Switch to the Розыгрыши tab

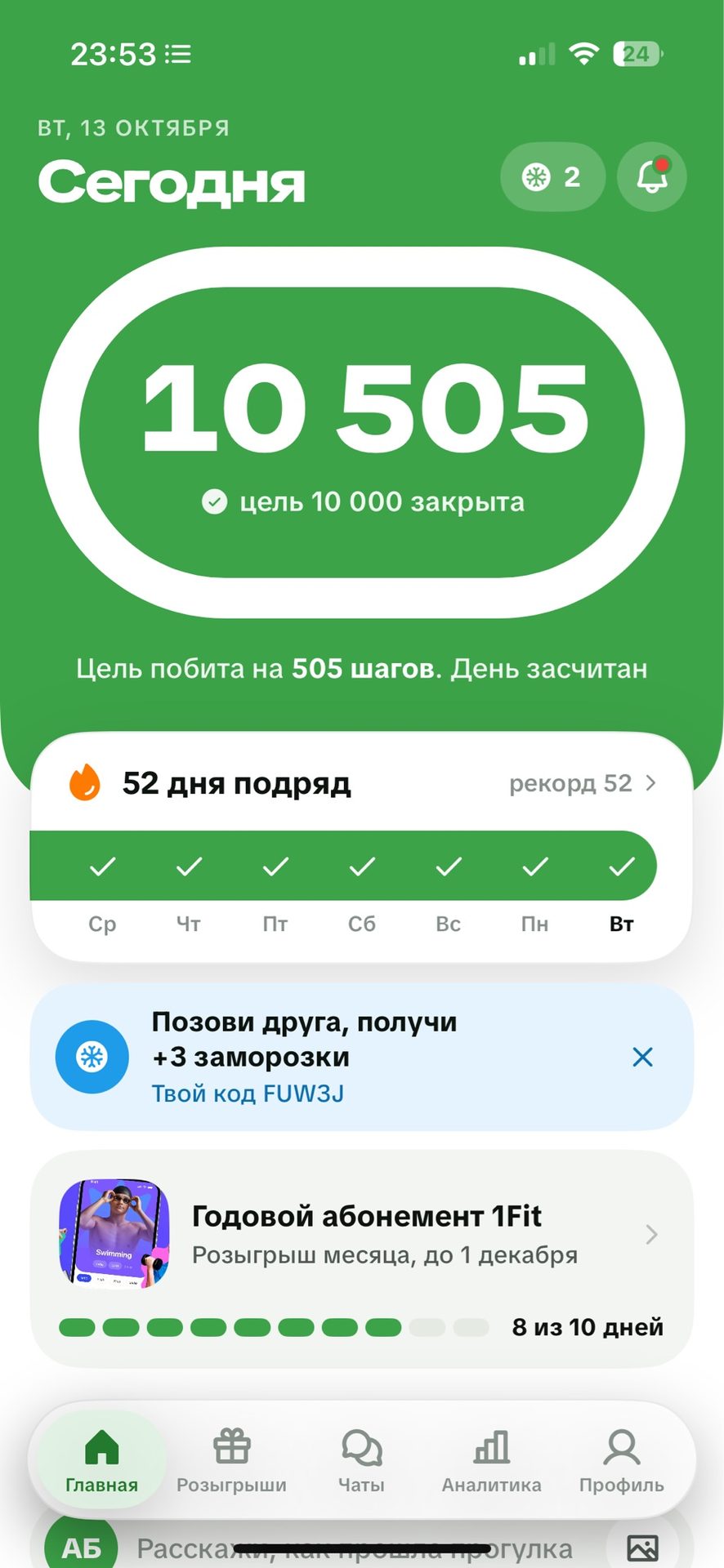231,1461
